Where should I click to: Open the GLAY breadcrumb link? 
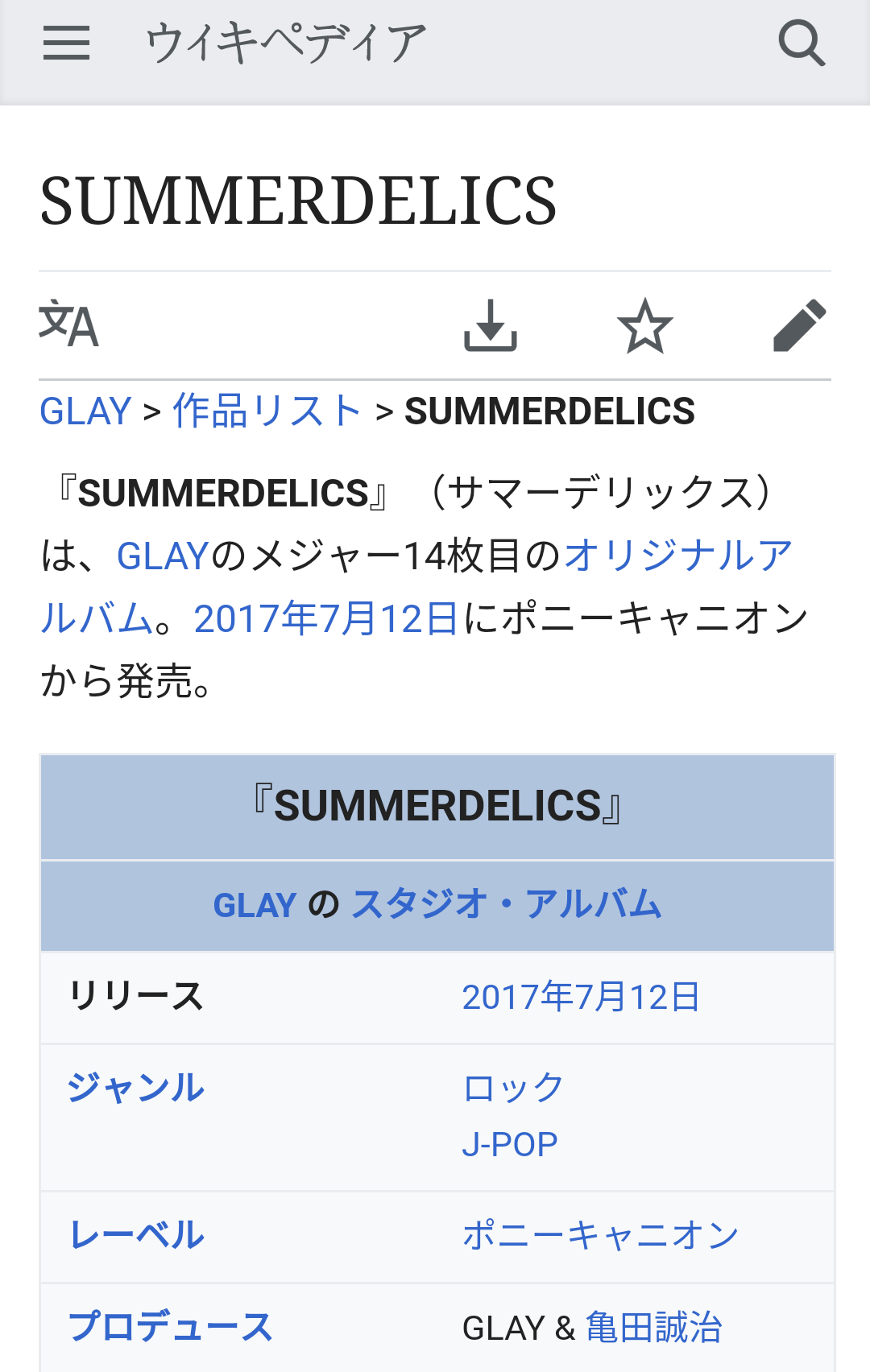[x=85, y=411]
